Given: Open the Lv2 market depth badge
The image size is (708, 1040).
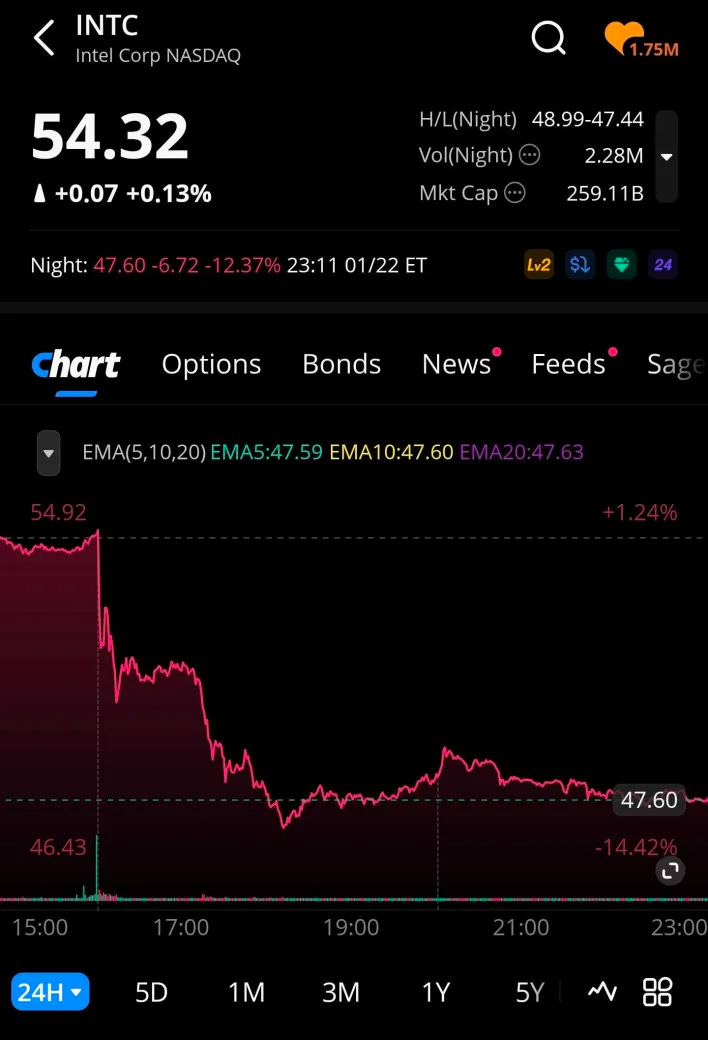Looking at the screenshot, I should pyautogui.click(x=539, y=265).
